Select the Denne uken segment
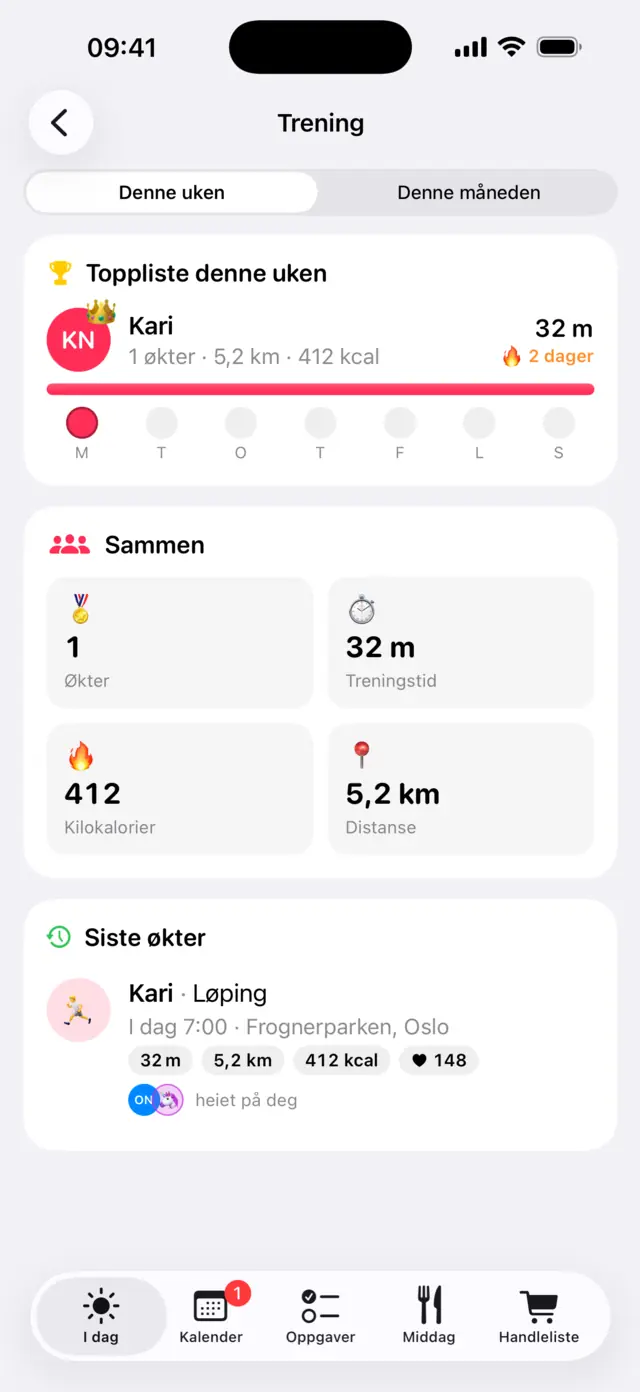Screen dimensions: 640x1392 pos(172,192)
